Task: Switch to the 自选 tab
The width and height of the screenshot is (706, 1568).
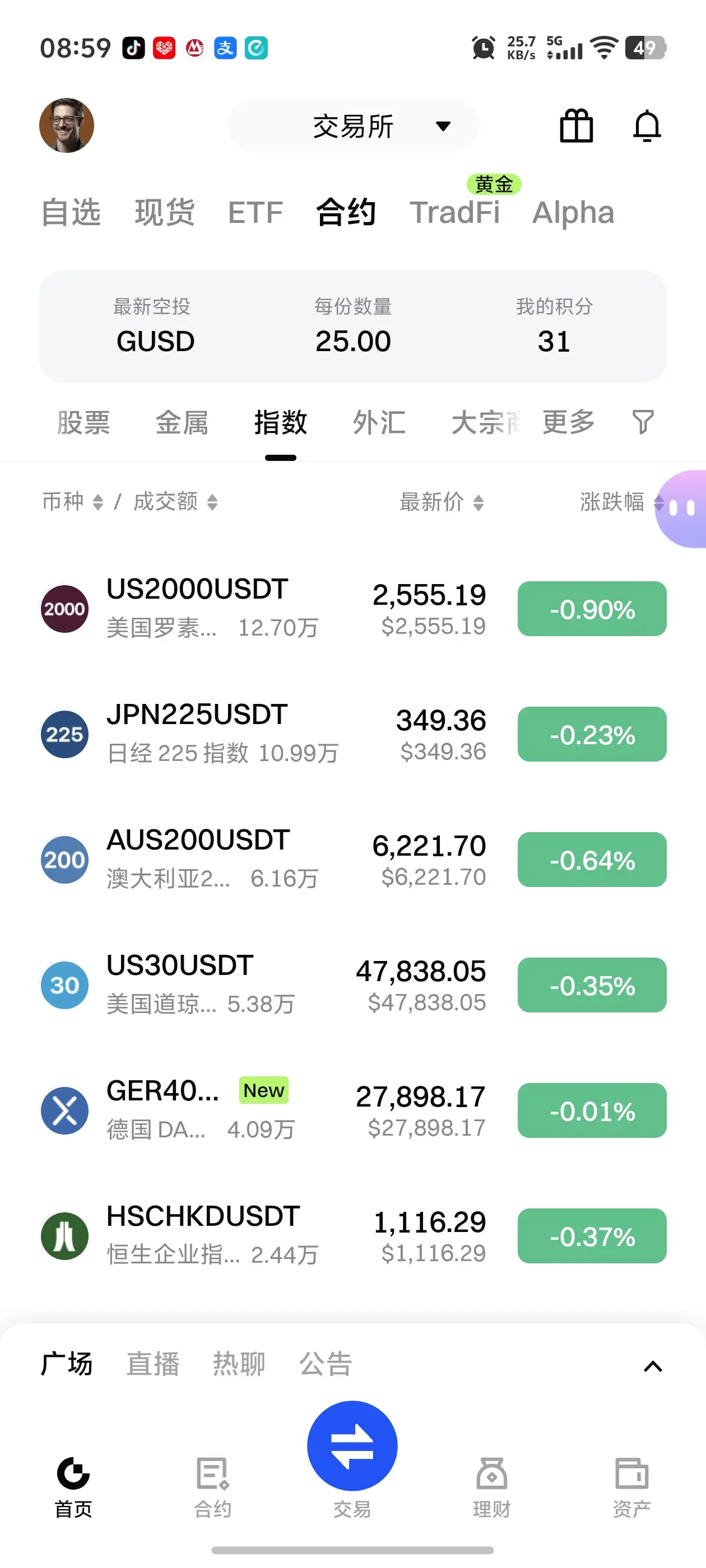Action: click(x=71, y=212)
